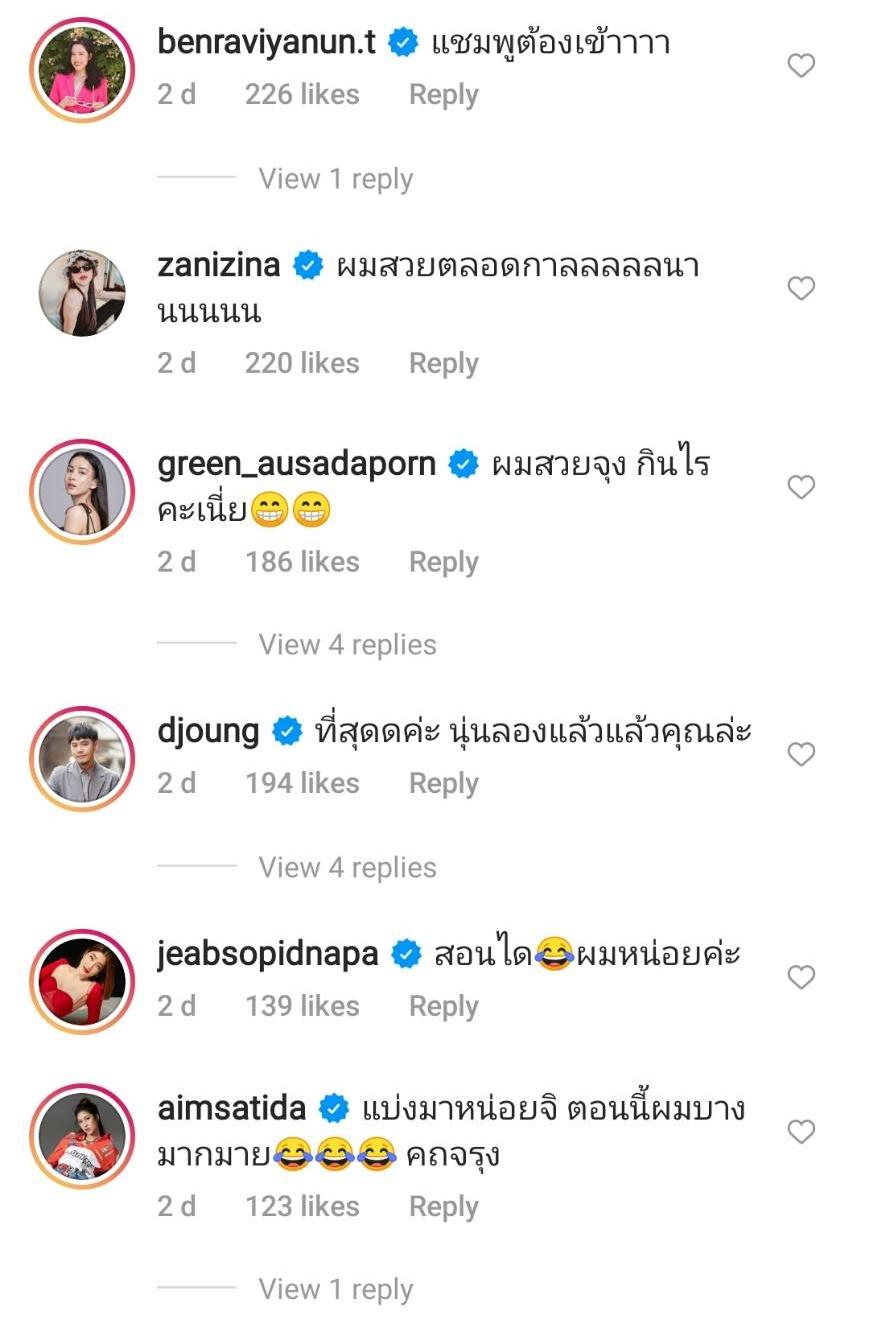Expand 4 replies under djoung's comment

(x=347, y=867)
